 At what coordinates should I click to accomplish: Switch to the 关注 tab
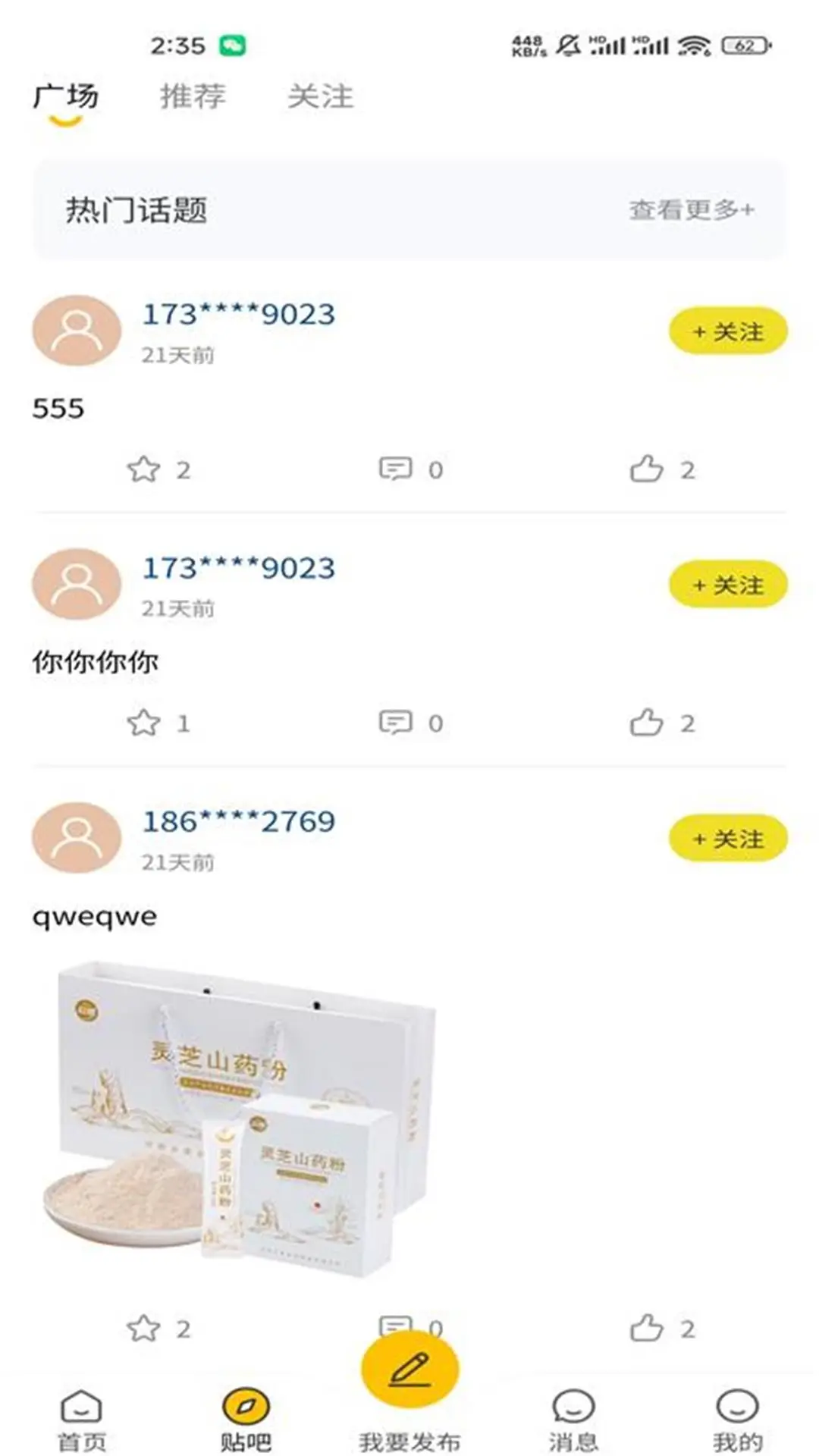tap(319, 96)
